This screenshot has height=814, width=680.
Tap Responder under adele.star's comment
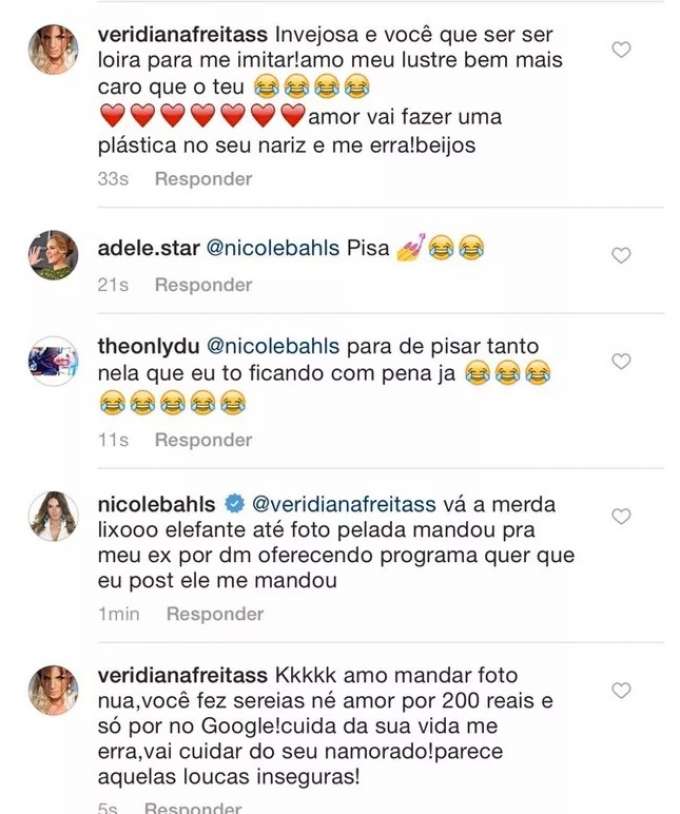click(x=202, y=285)
